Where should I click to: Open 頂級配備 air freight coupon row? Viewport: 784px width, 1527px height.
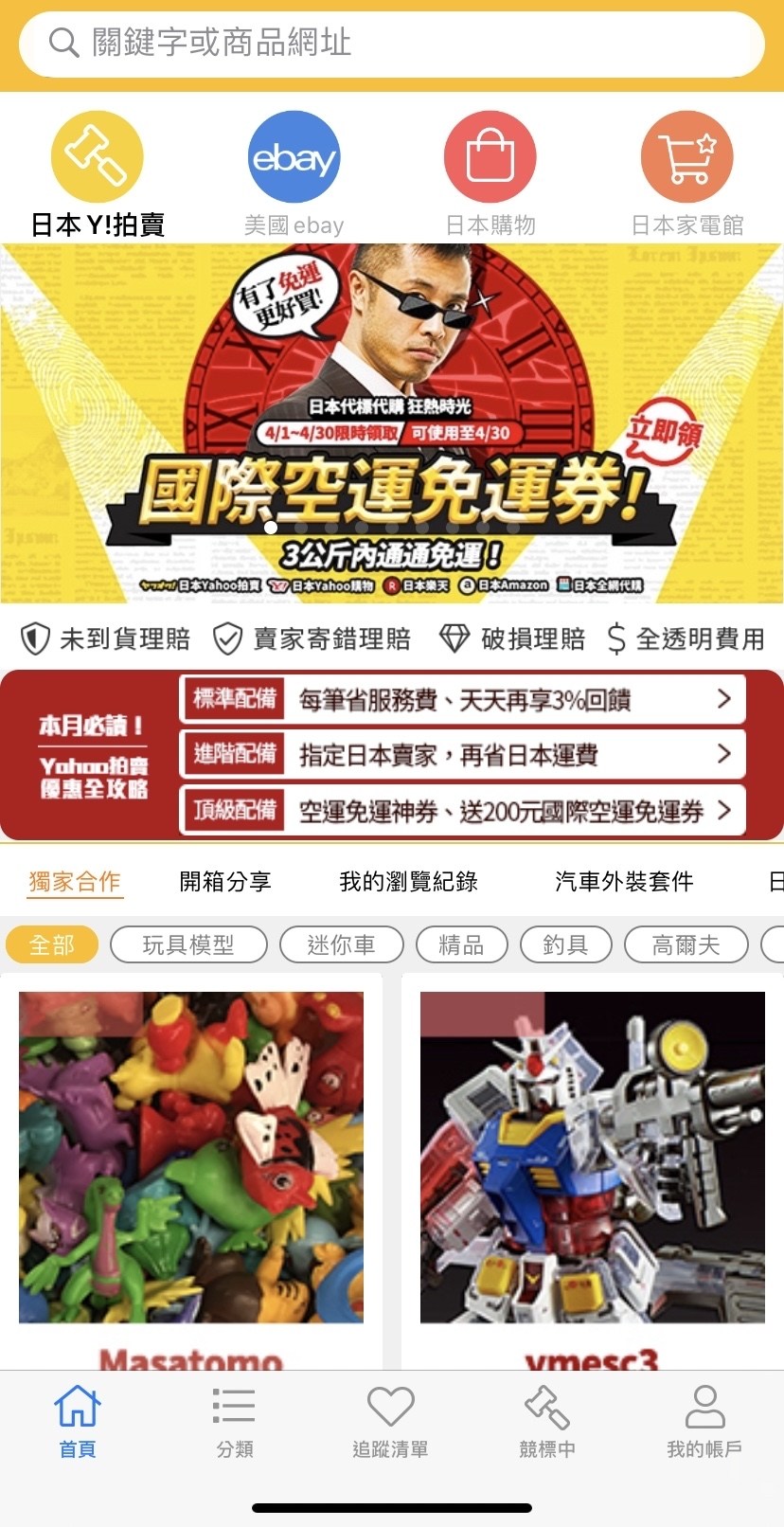click(x=462, y=810)
